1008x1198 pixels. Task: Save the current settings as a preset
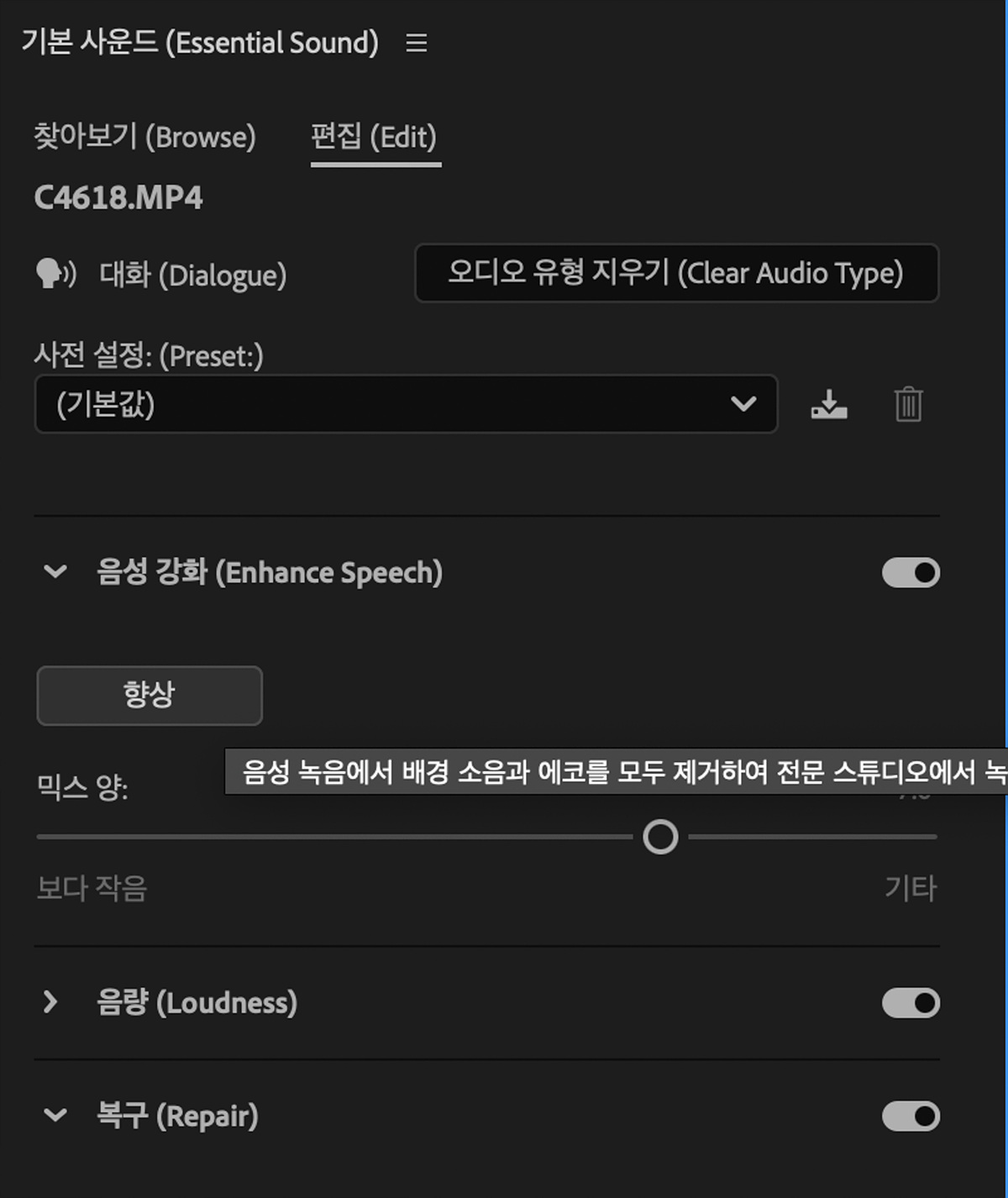pyautogui.click(x=829, y=404)
